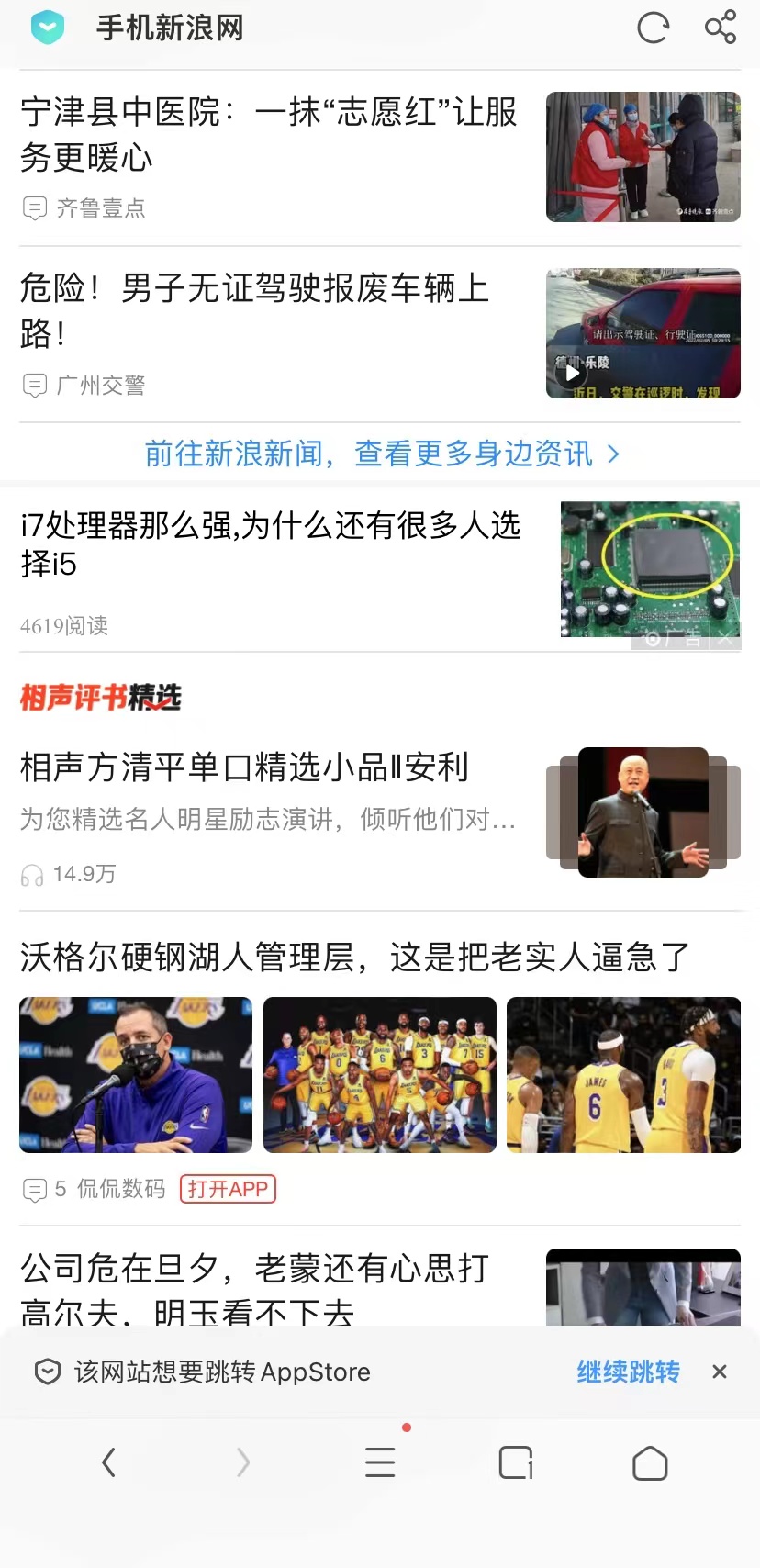The image size is (760, 1568).
Task: Open comments for the 广州交警 article
Action: (x=34, y=386)
